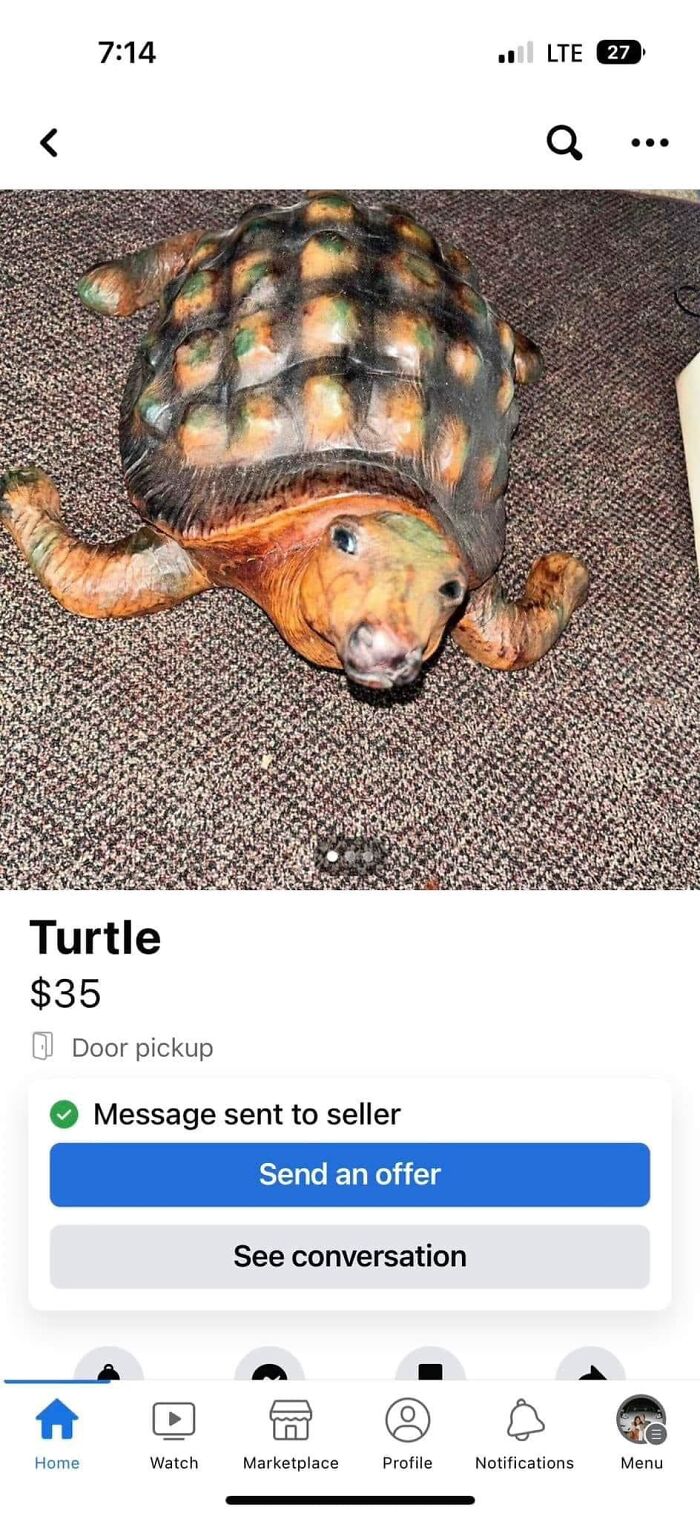Image resolution: width=700 pixels, height=1519 pixels.
Task: Go back using the top arrow
Action: (49, 143)
